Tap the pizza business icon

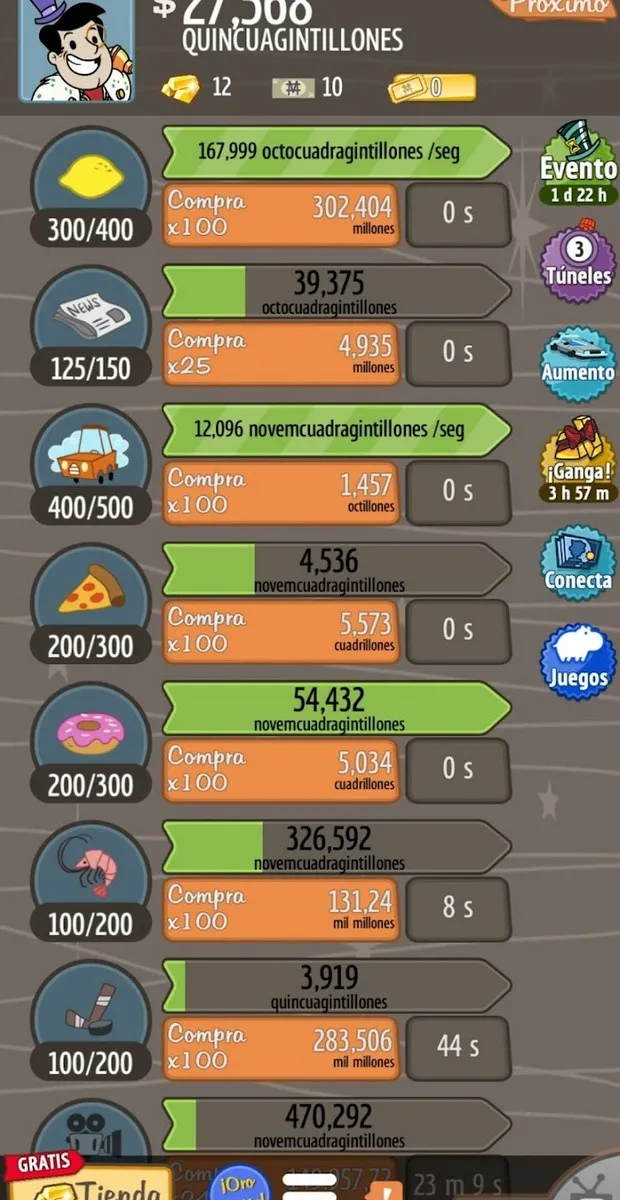90,592
